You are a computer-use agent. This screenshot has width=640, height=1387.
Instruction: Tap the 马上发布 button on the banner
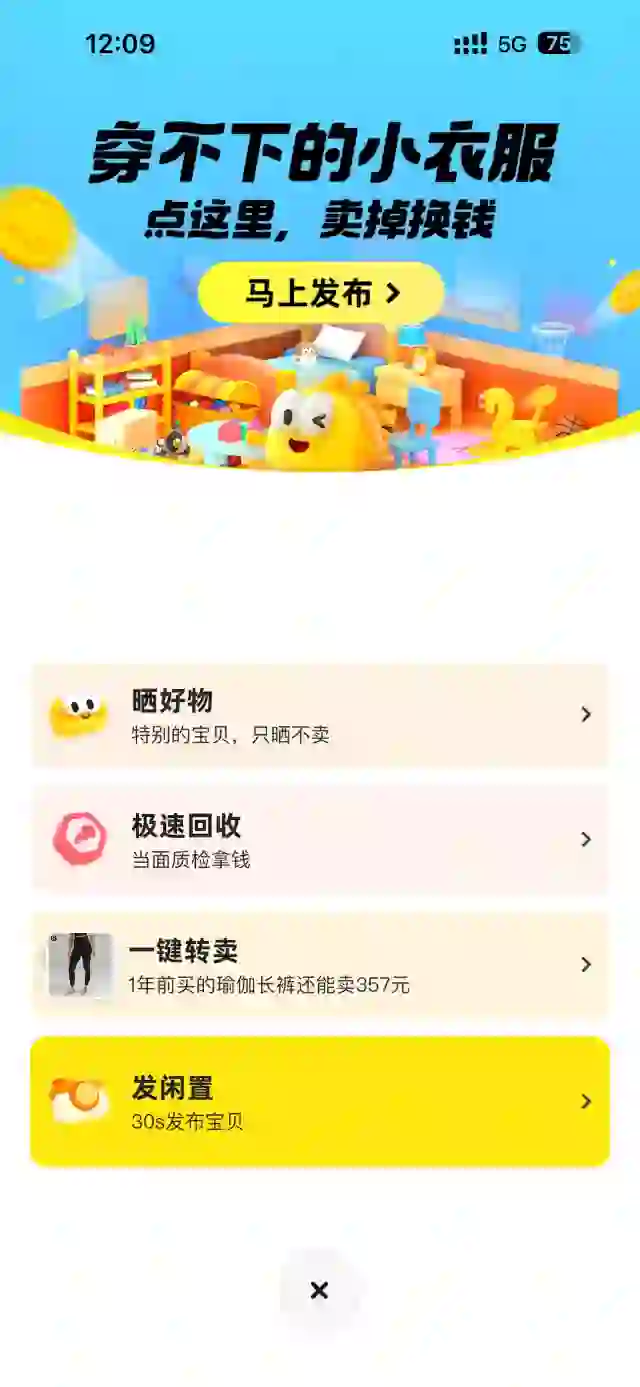tap(321, 293)
